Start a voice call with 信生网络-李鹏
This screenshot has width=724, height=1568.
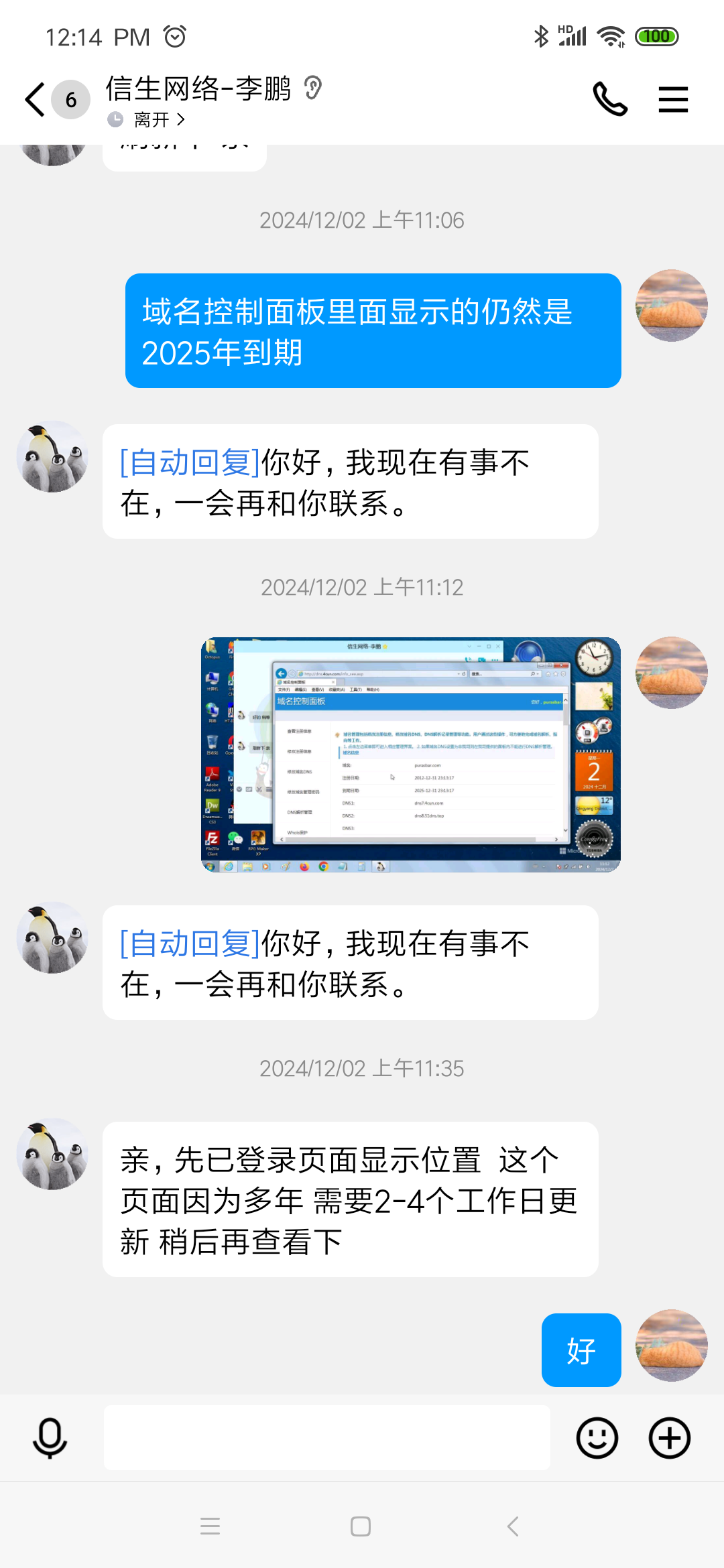(610, 100)
